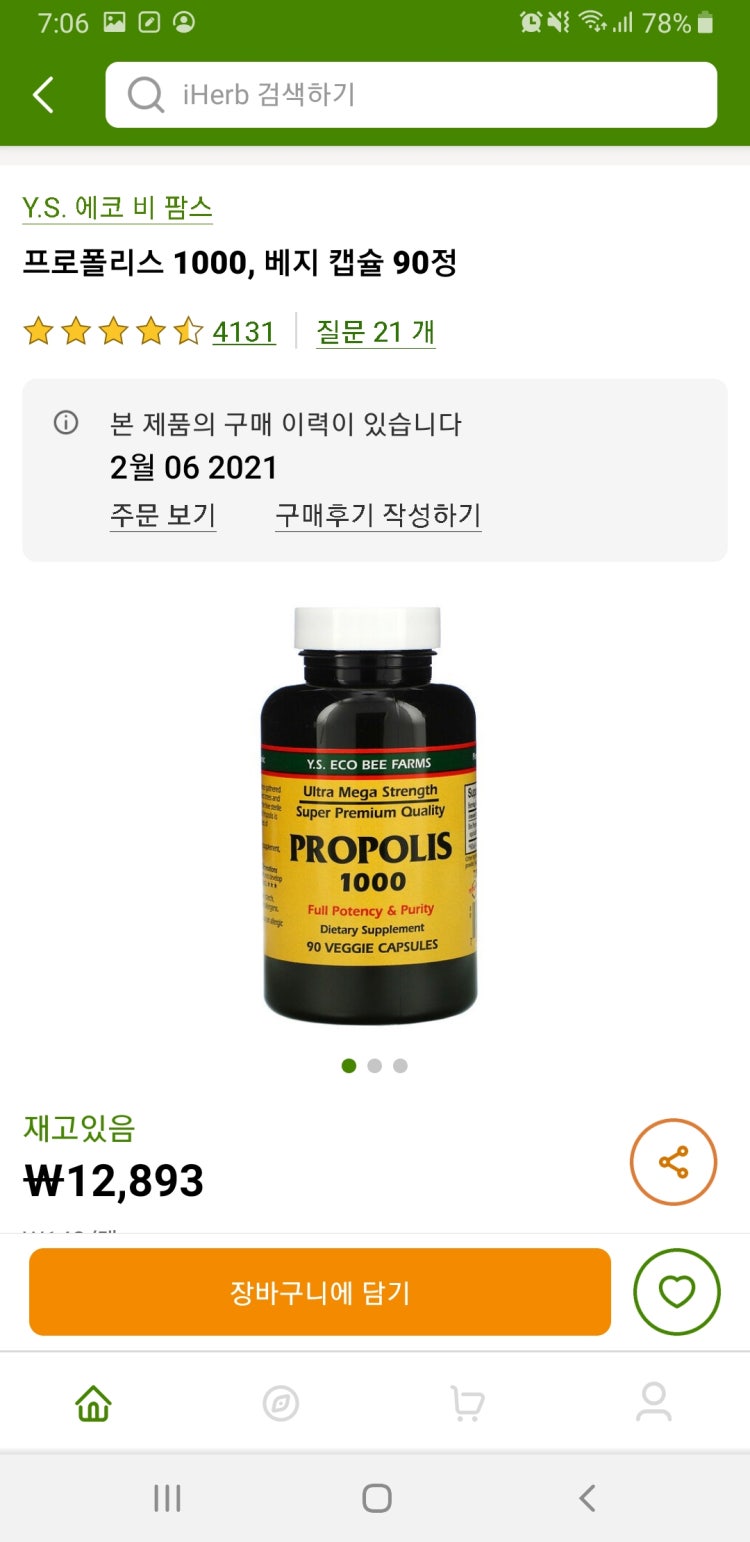Open the 주문 보기 order link
The image size is (750, 1542).
click(x=163, y=515)
